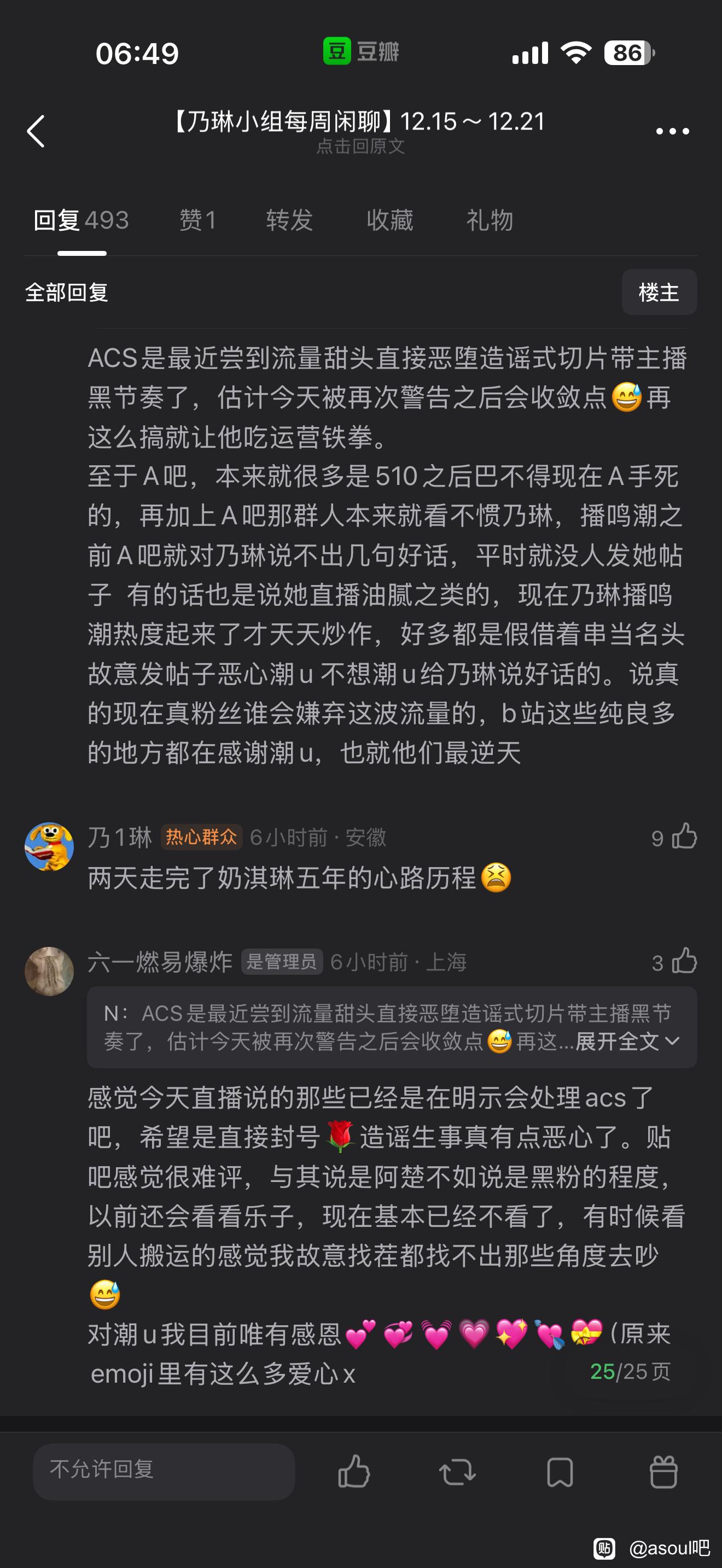The image size is (722, 1568).
Task: Bookmark this post from the bottom bar
Action: (560, 1472)
